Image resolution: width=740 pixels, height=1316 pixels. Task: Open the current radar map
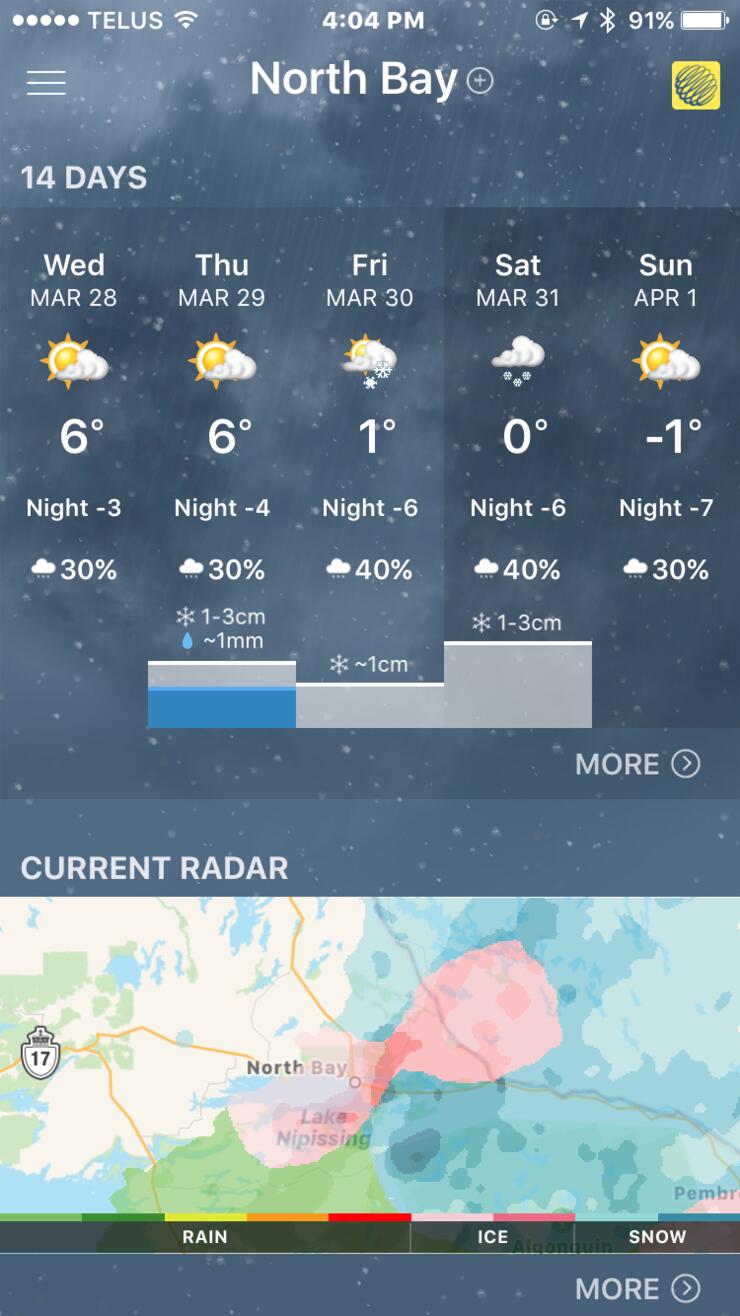click(x=370, y=1060)
